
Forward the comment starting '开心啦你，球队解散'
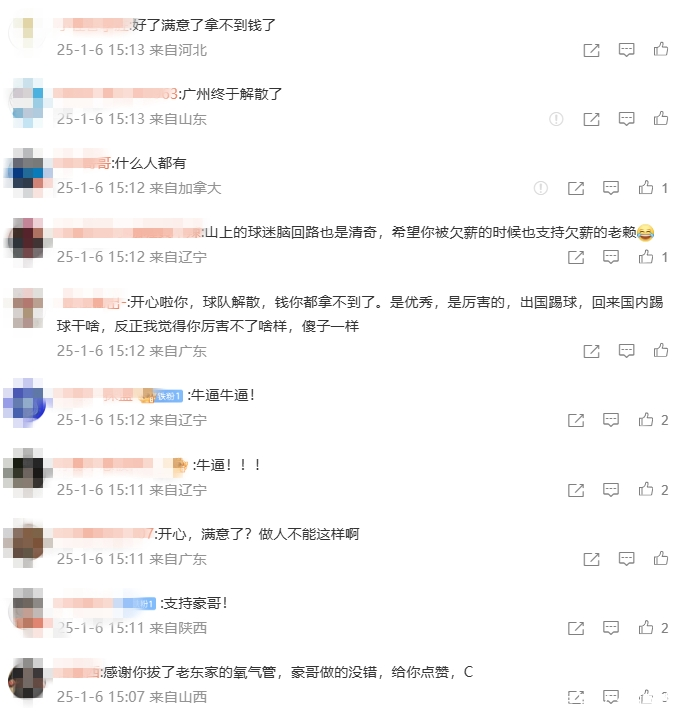591,351
